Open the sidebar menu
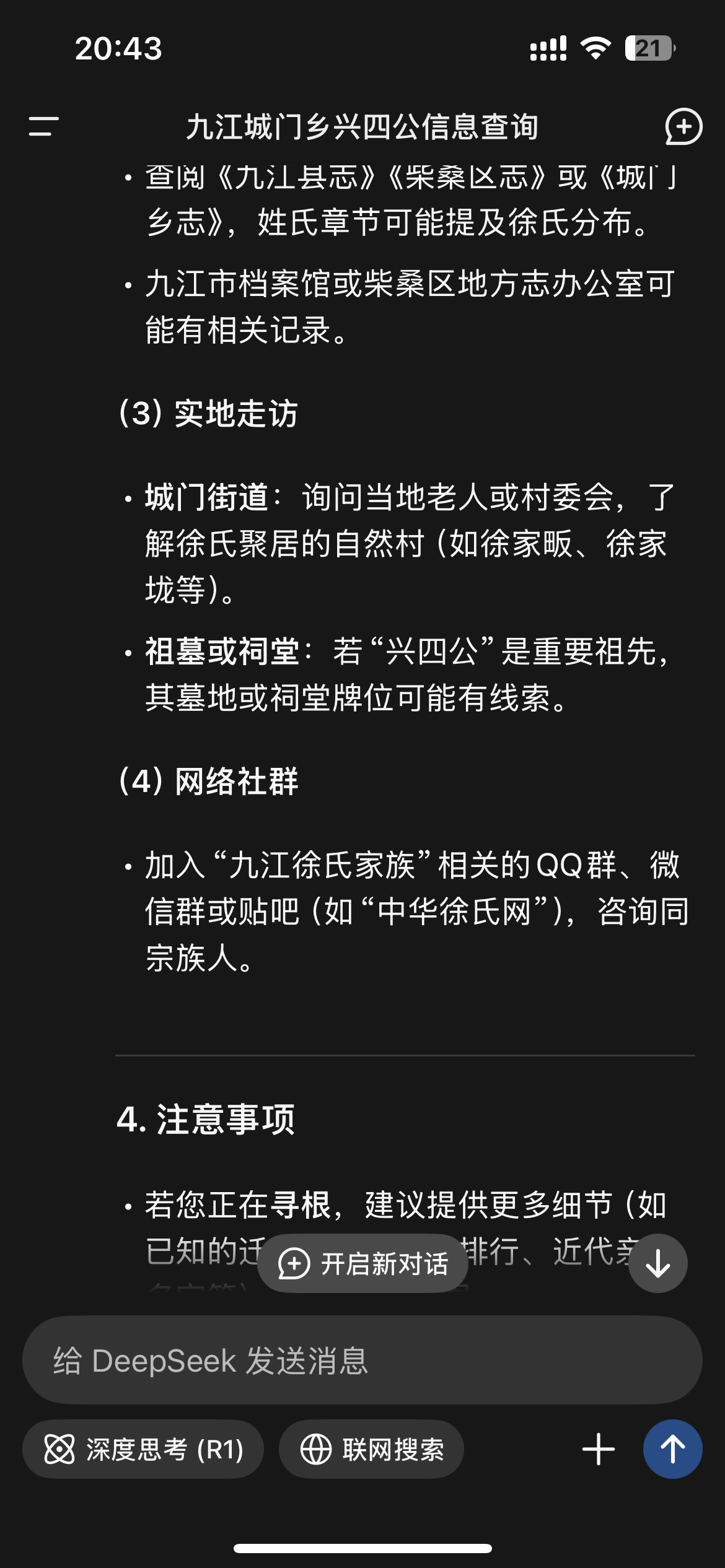Screen dimensions: 725x1568 click(x=43, y=126)
